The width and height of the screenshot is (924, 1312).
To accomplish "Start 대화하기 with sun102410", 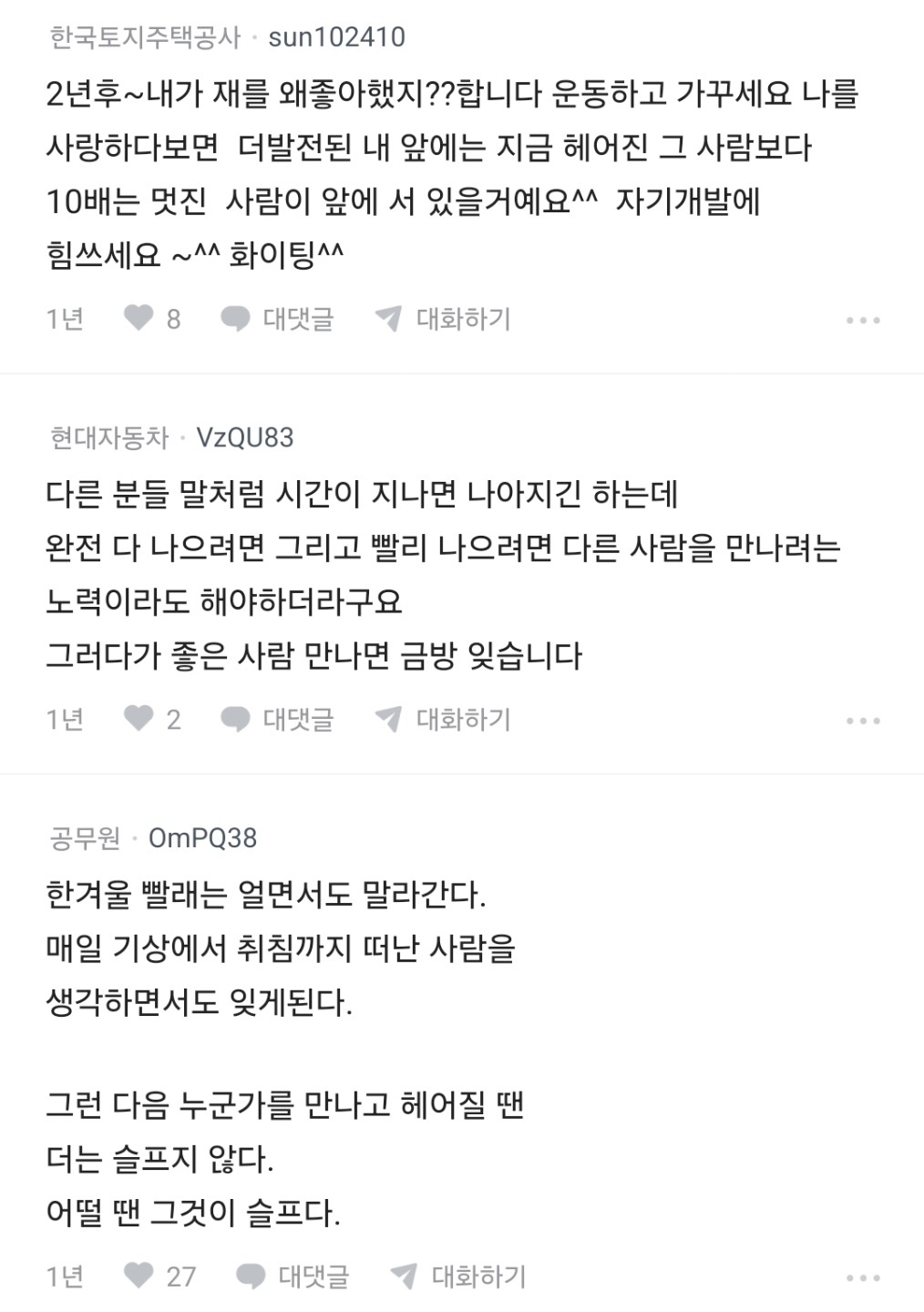I will tap(443, 319).
